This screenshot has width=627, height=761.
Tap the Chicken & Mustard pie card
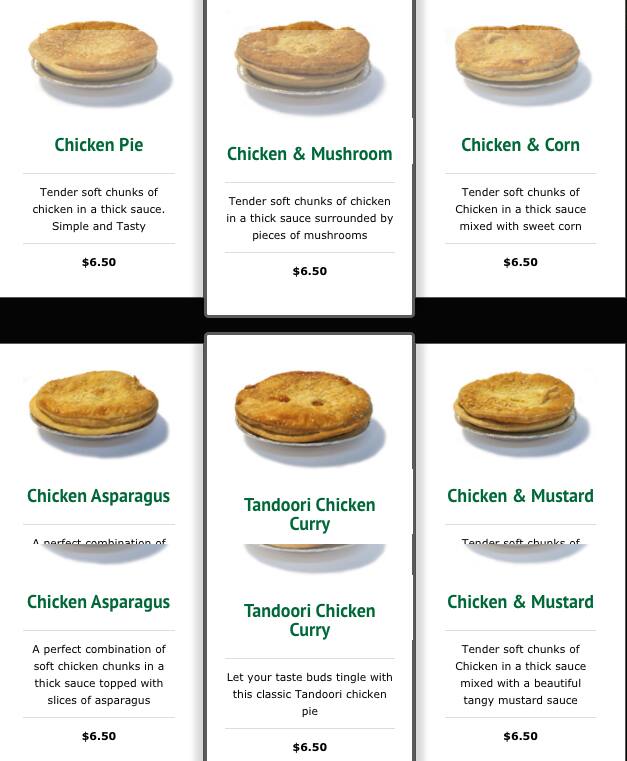click(520, 602)
